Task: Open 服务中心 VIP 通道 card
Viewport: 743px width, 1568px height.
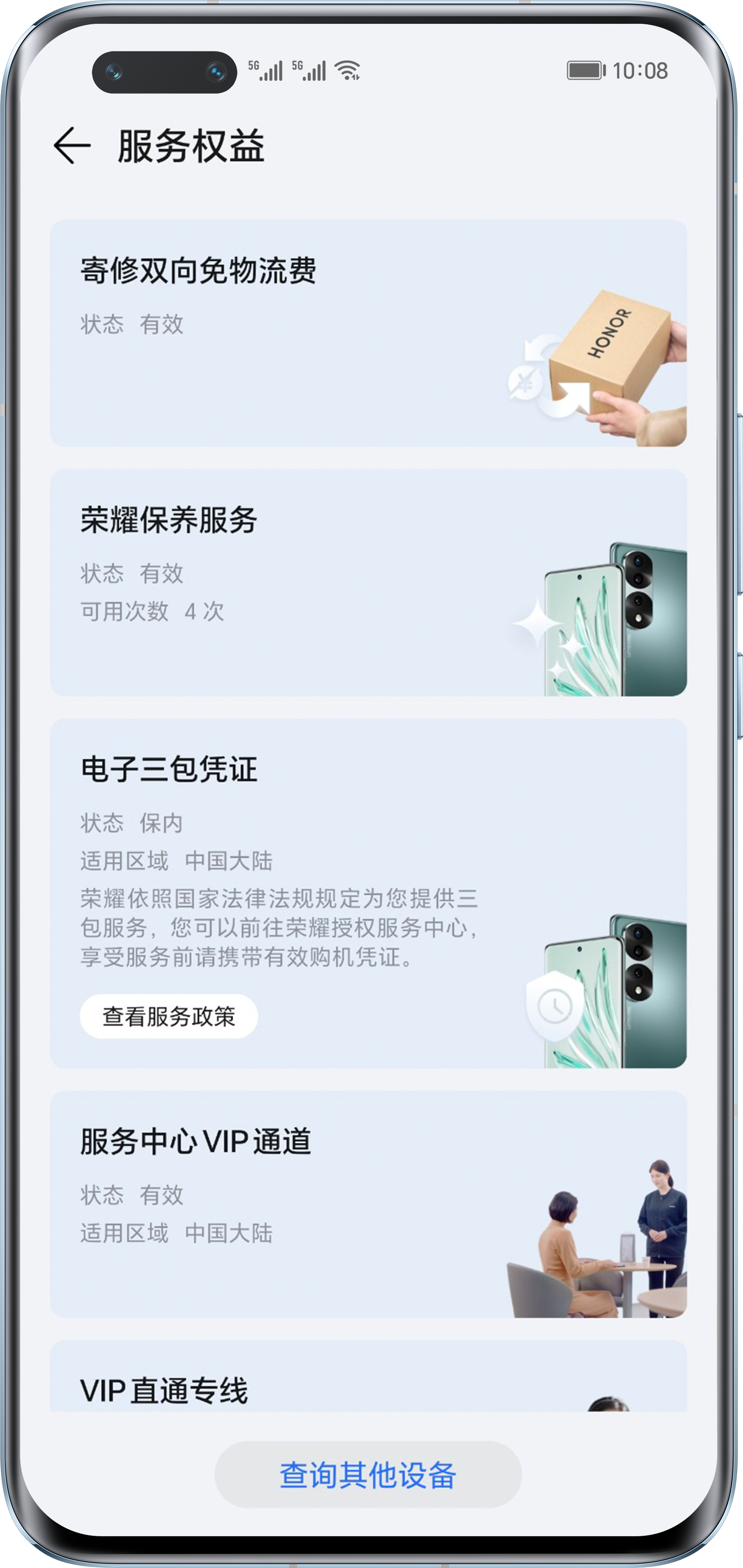Action: 368,1203
